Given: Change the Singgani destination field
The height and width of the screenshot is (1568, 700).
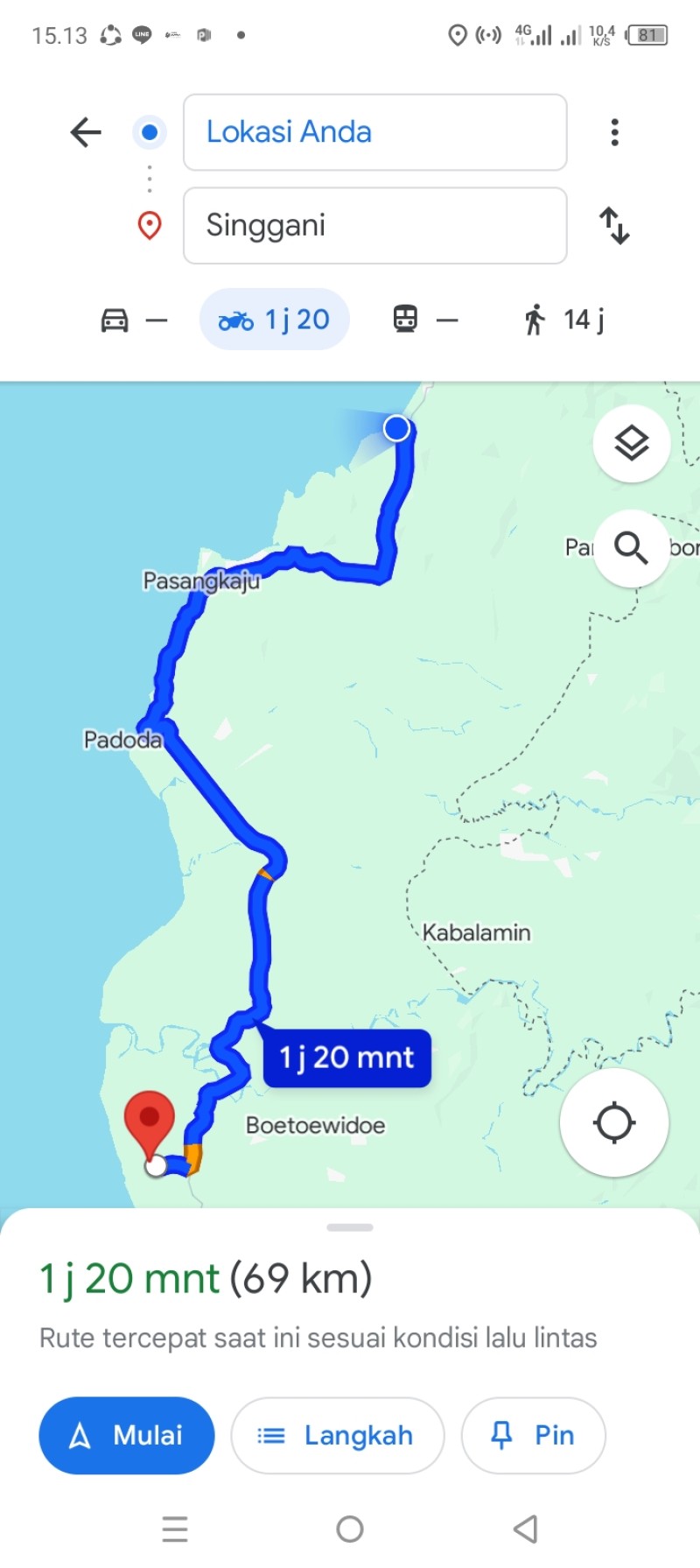Looking at the screenshot, I should tap(374, 225).
